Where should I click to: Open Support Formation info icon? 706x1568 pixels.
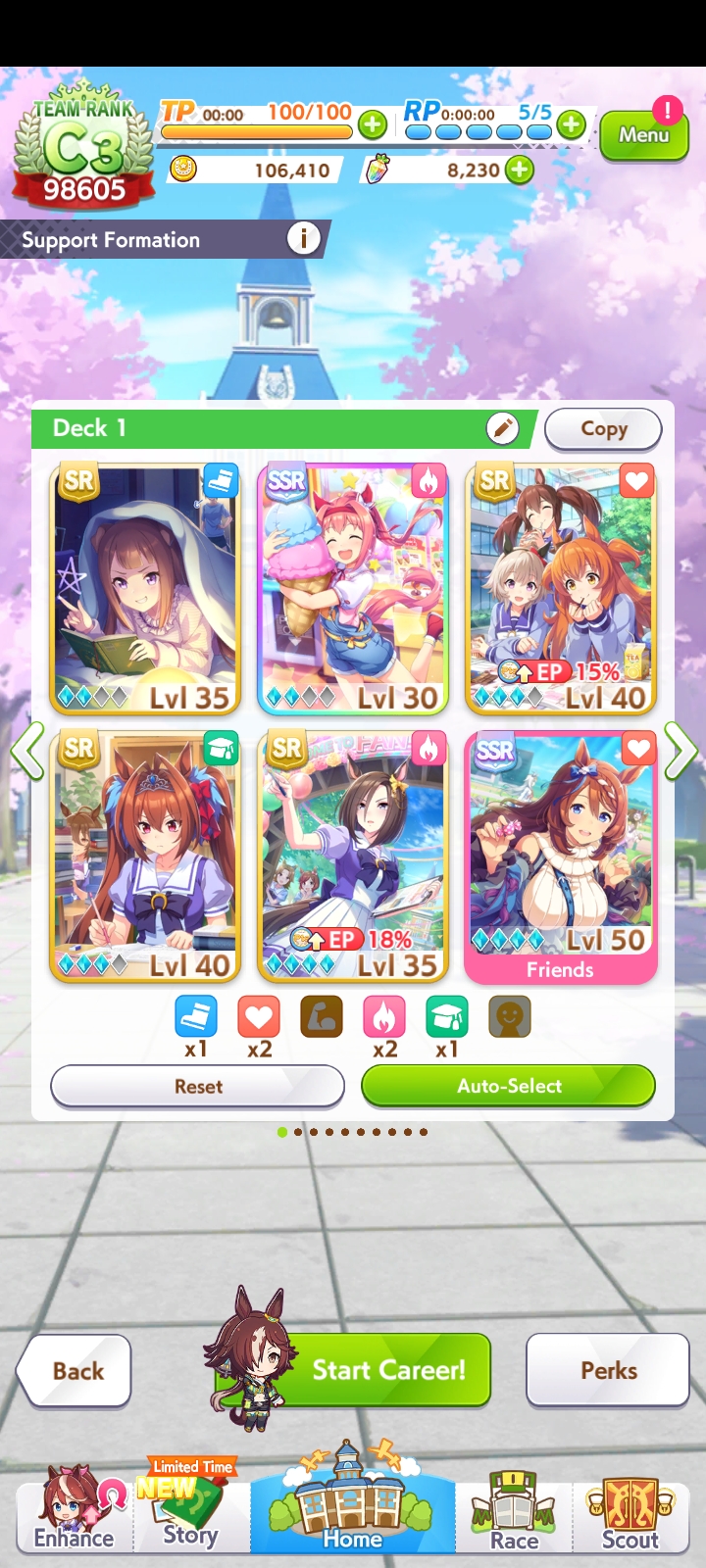tap(304, 238)
